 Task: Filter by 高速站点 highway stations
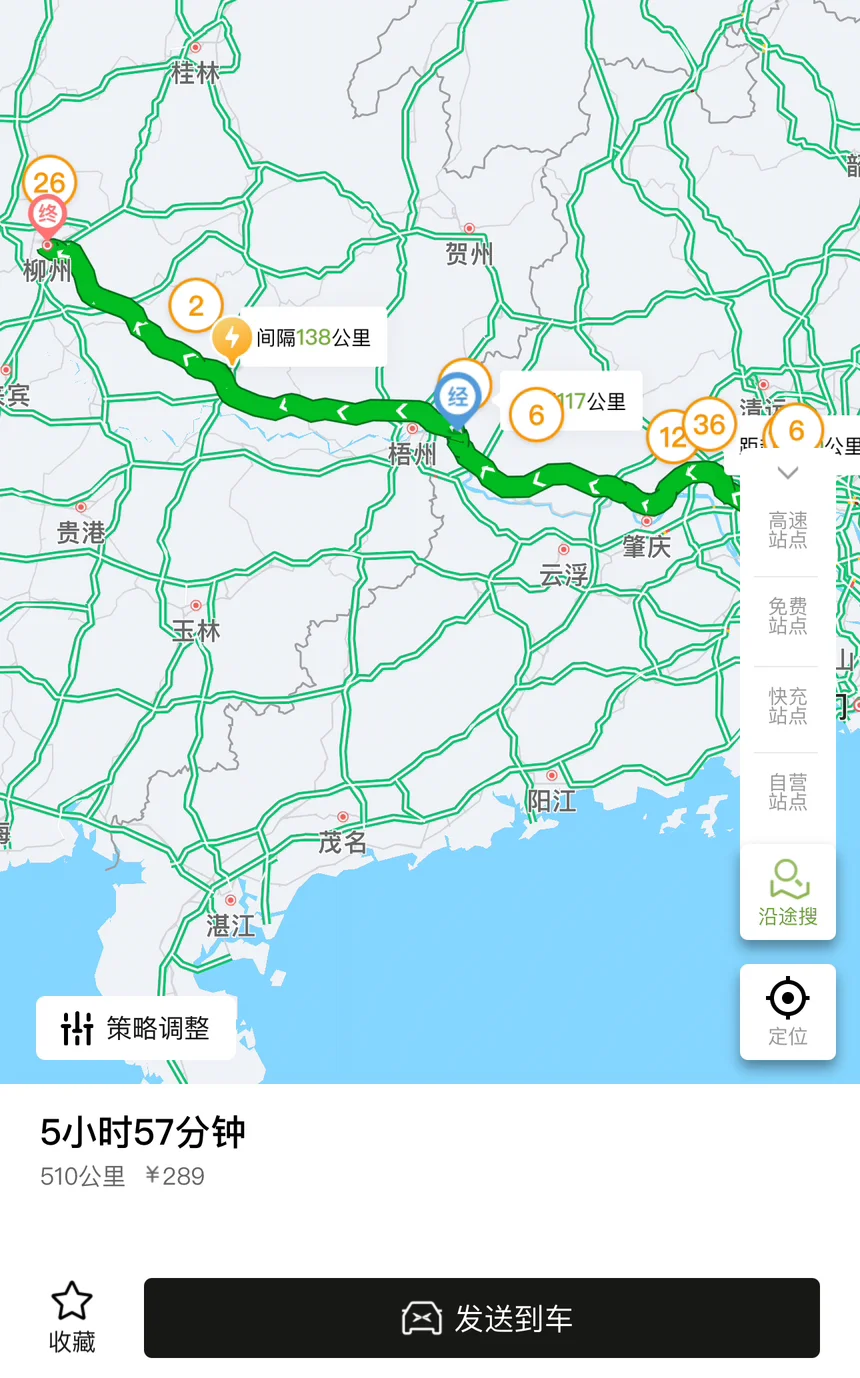point(788,530)
